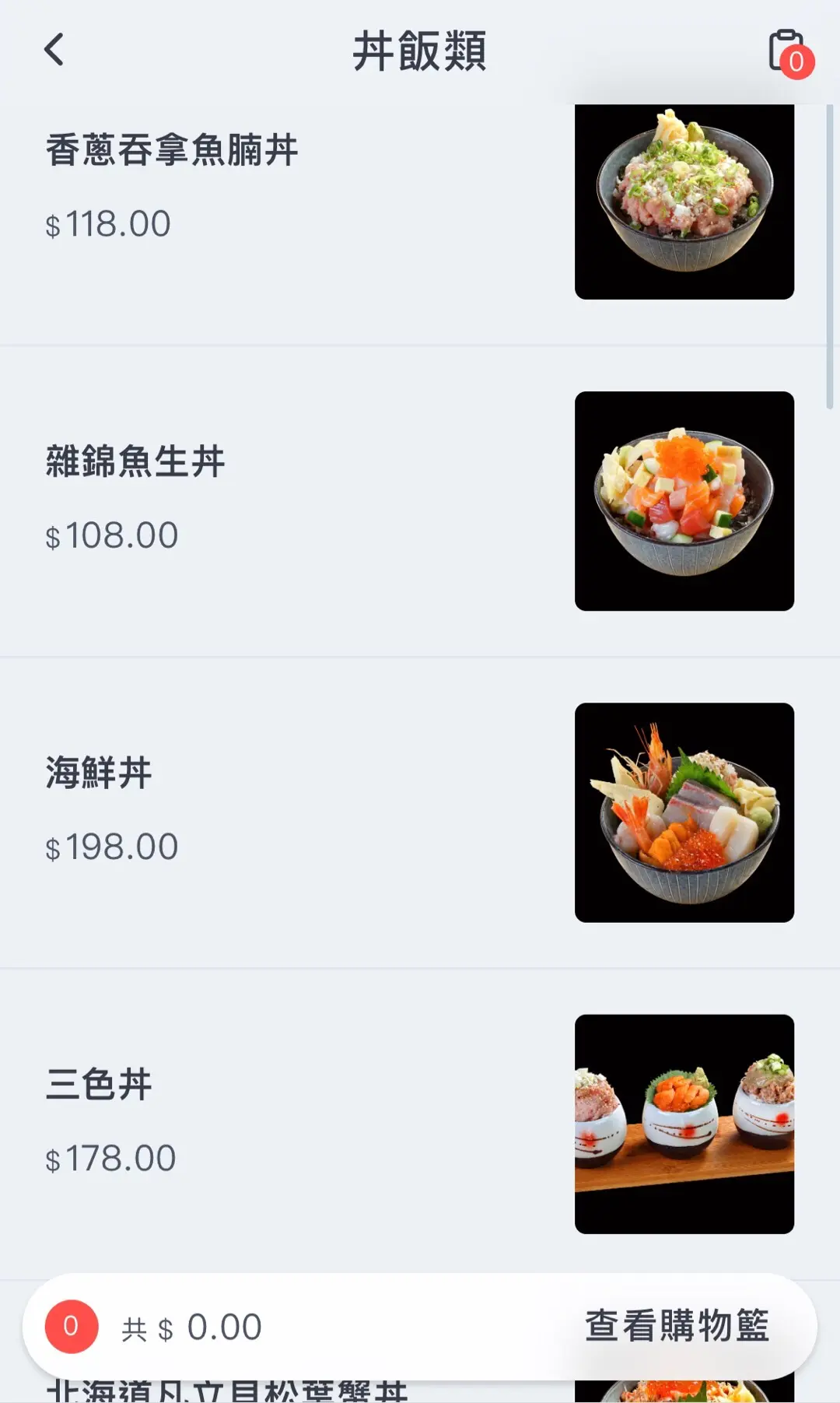Tap 查看購物籃 to view cart
This screenshot has height=1403, width=840.
click(x=677, y=1326)
